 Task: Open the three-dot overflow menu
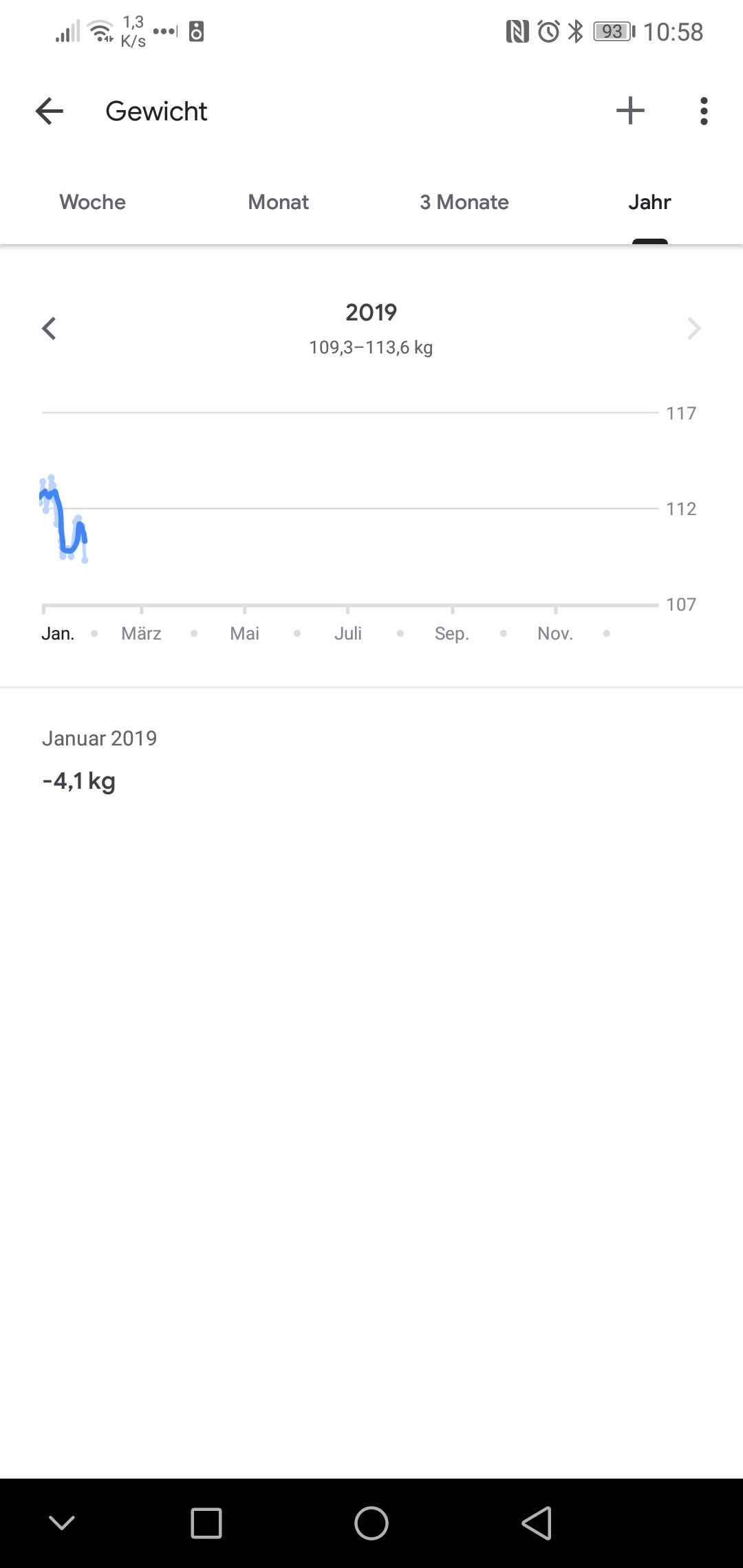click(703, 111)
